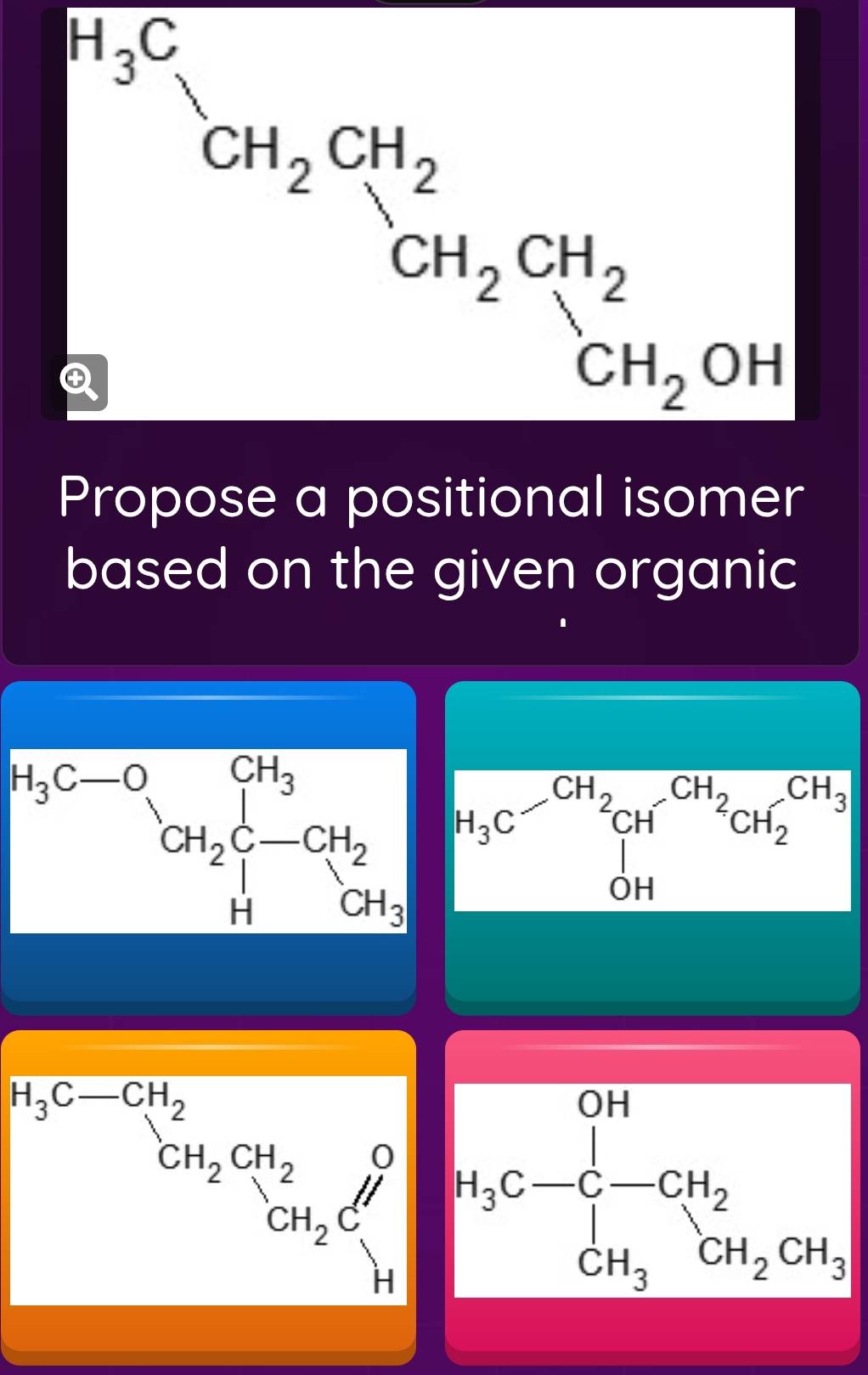This screenshot has width=868, height=1375.
Task: Click the CH2OH end of the given molecule
Action: [679, 371]
